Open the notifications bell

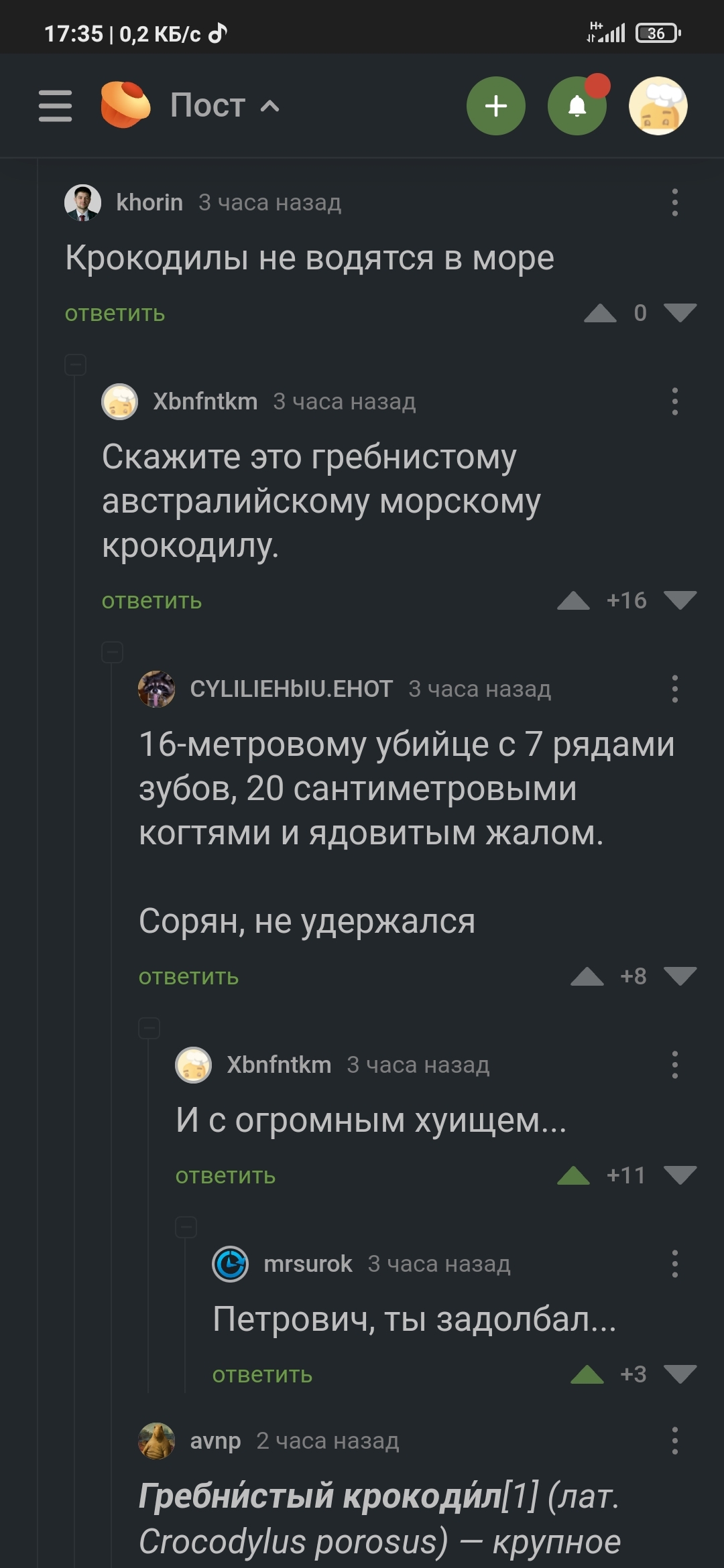click(577, 106)
